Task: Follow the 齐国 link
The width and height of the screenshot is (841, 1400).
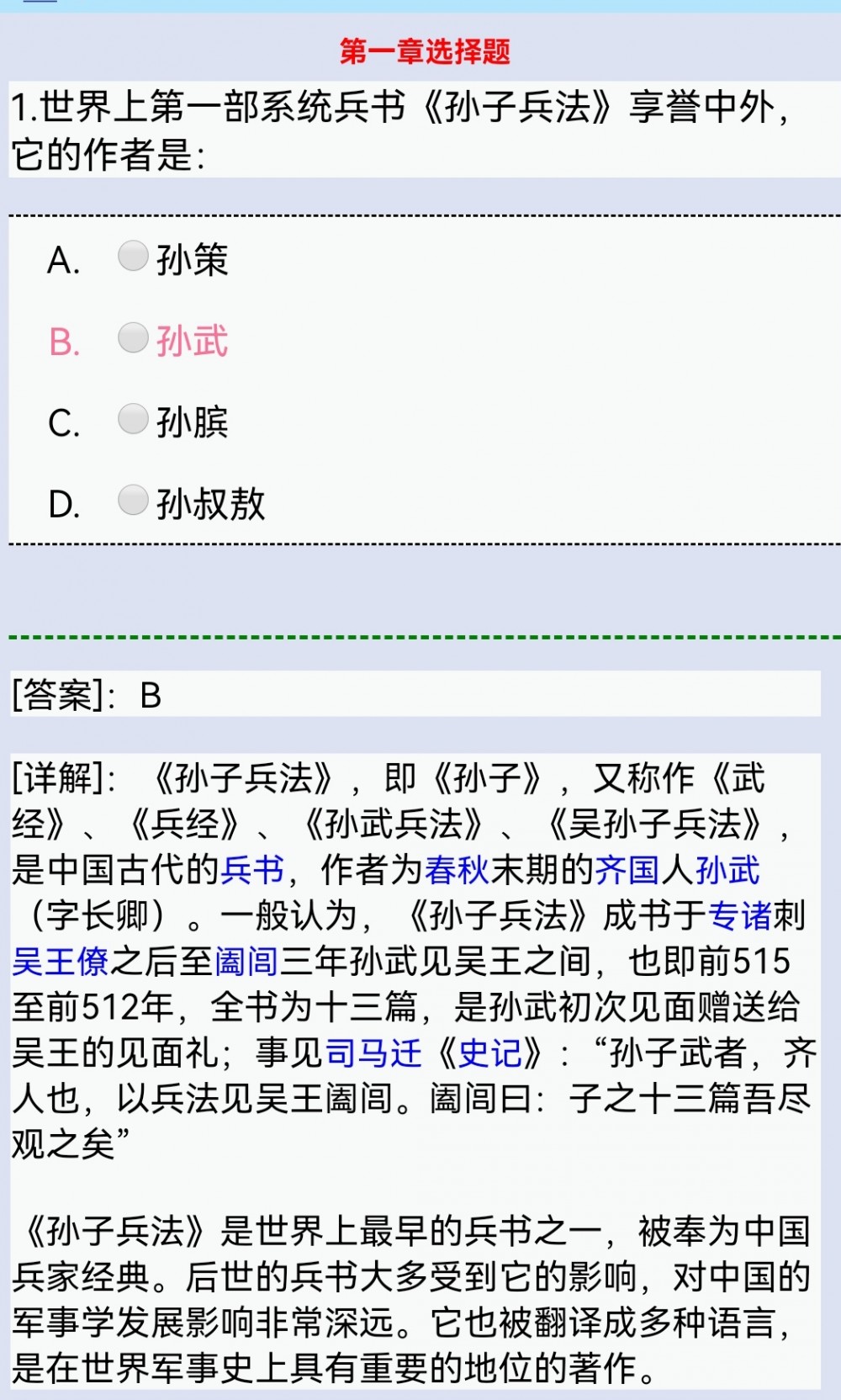Action: 627,870
